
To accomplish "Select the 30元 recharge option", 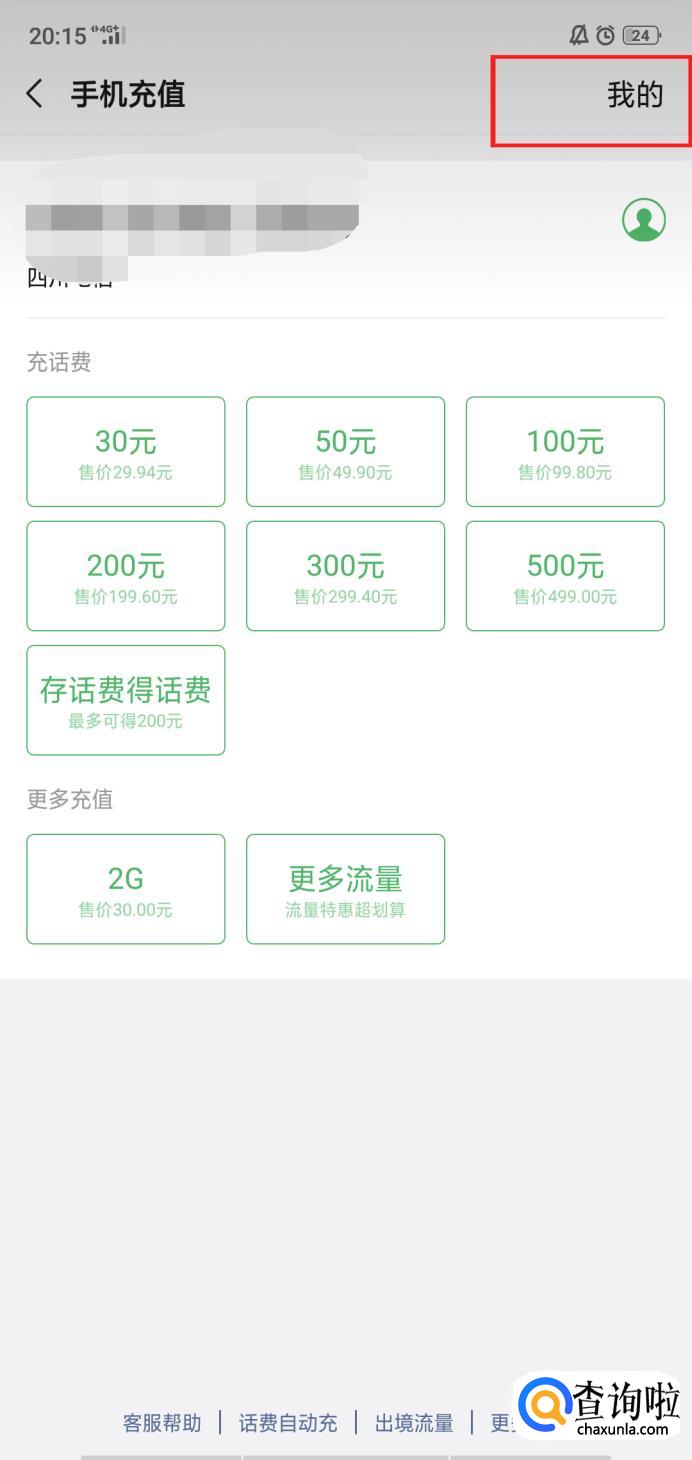I will [126, 452].
